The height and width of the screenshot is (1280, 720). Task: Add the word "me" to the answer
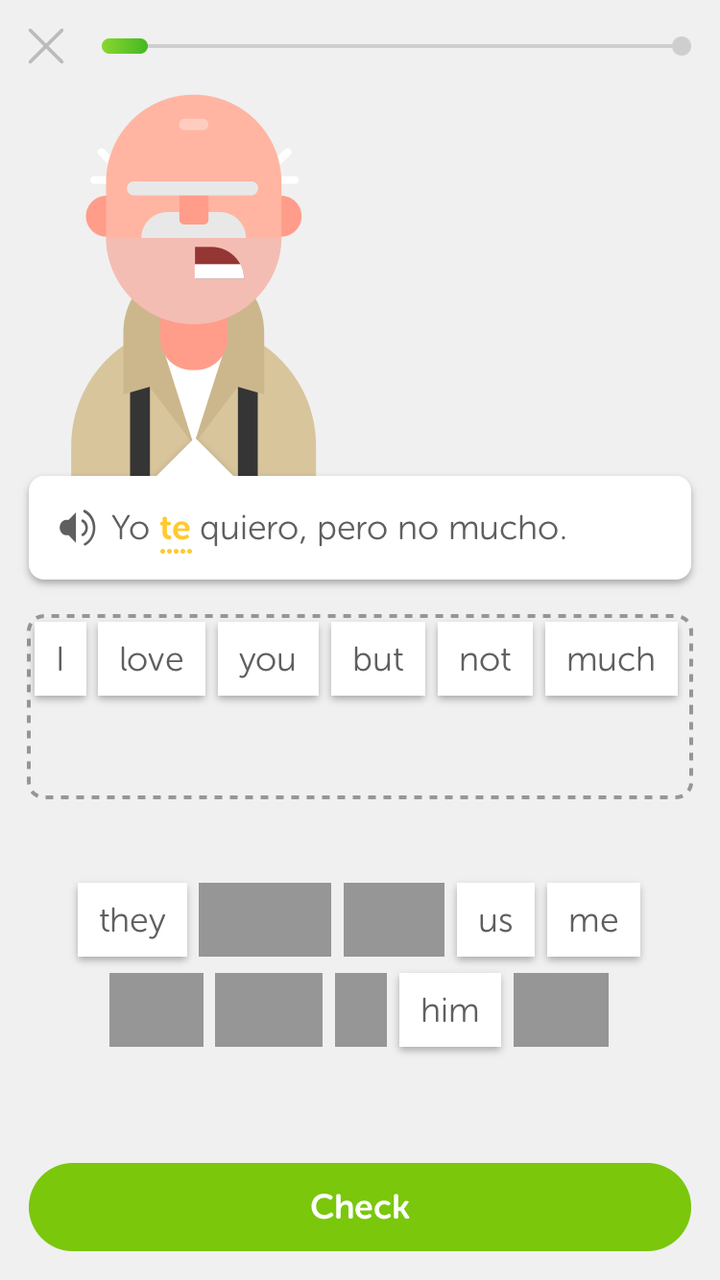593,920
